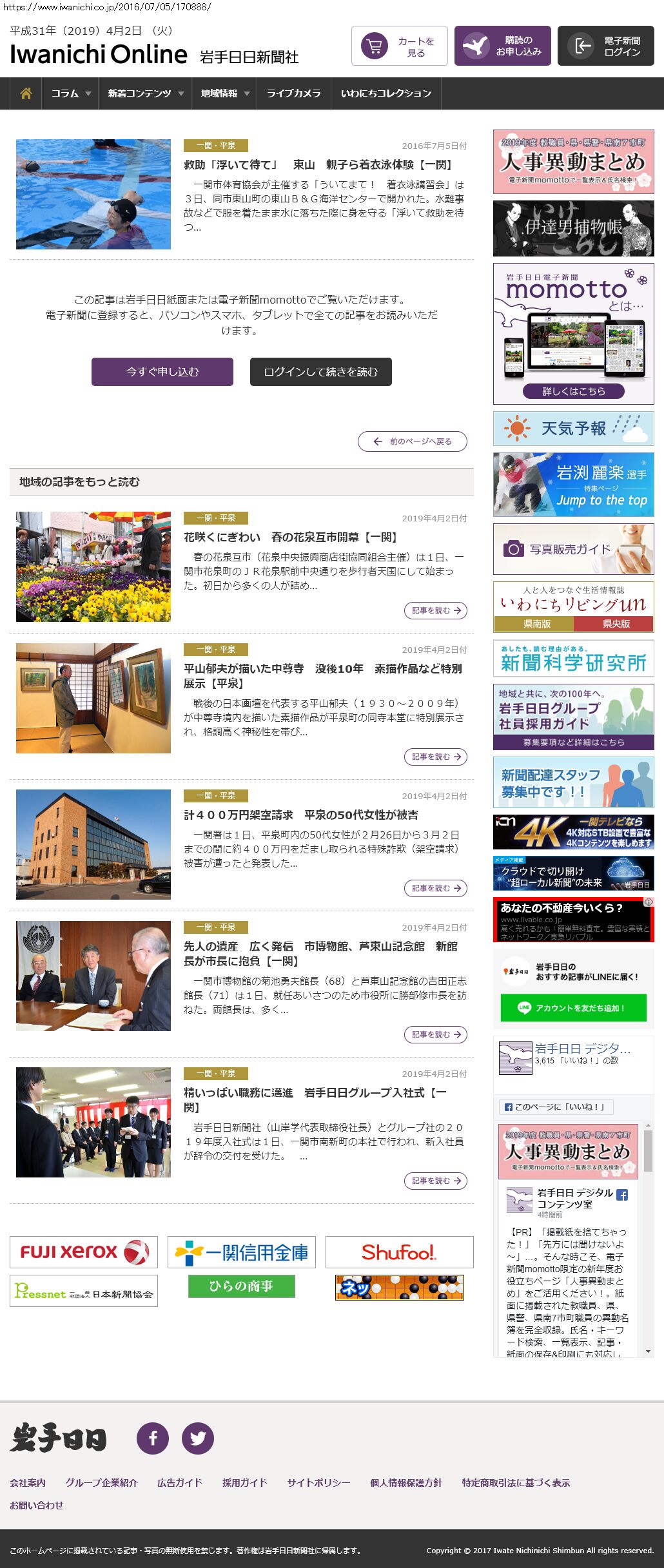Expand the 新着コンテンツ menu
This screenshot has width=664, height=1568.
(x=145, y=93)
